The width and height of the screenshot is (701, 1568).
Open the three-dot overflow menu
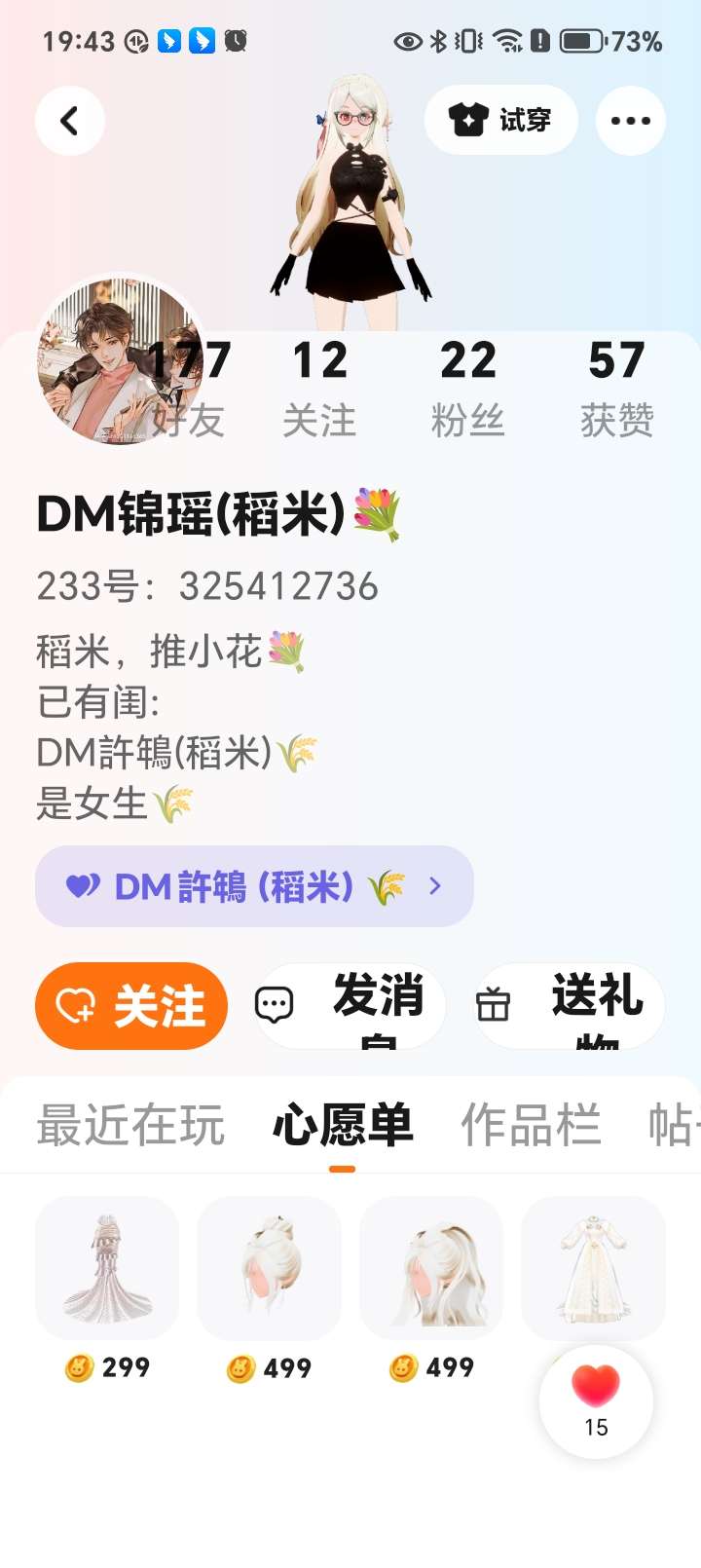(630, 121)
